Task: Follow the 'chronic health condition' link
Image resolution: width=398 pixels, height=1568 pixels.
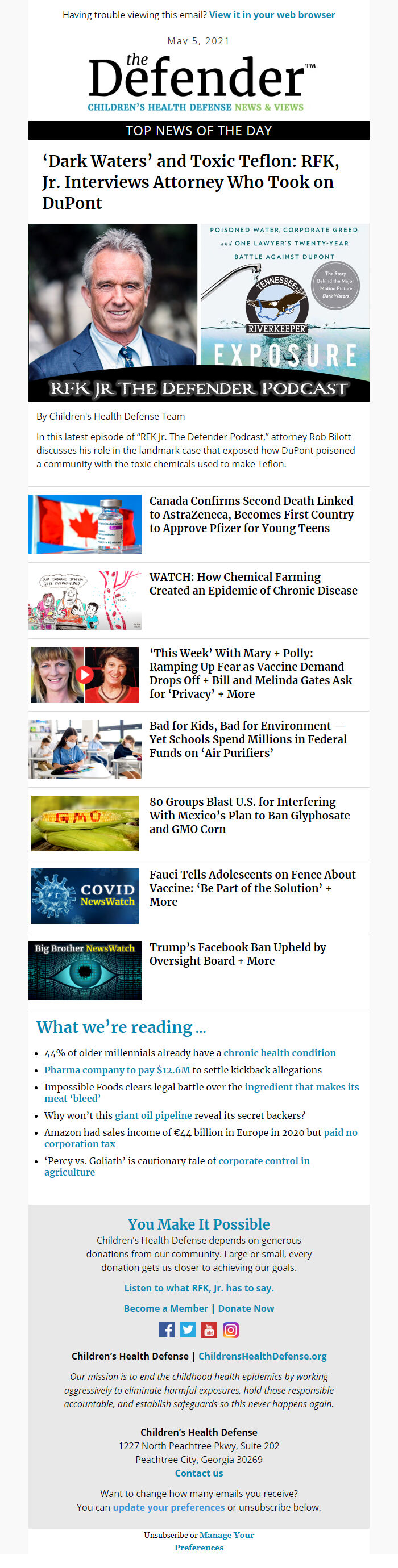Action: 279,1052
